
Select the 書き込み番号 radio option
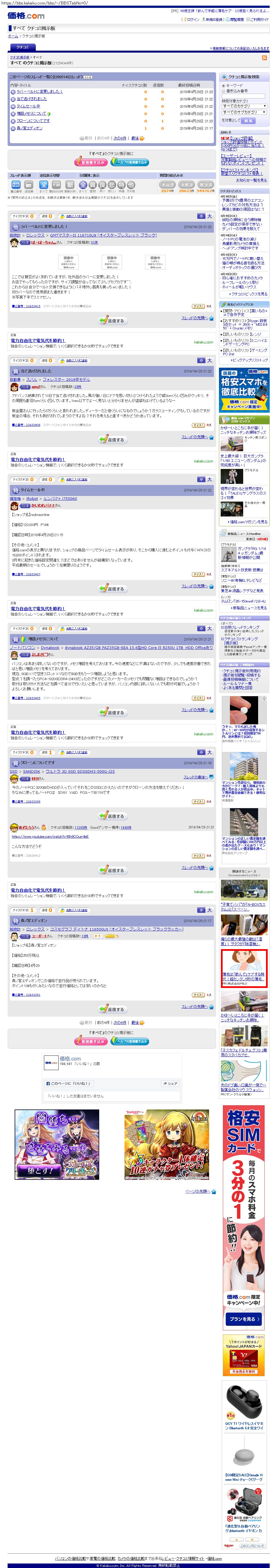tap(224, 91)
